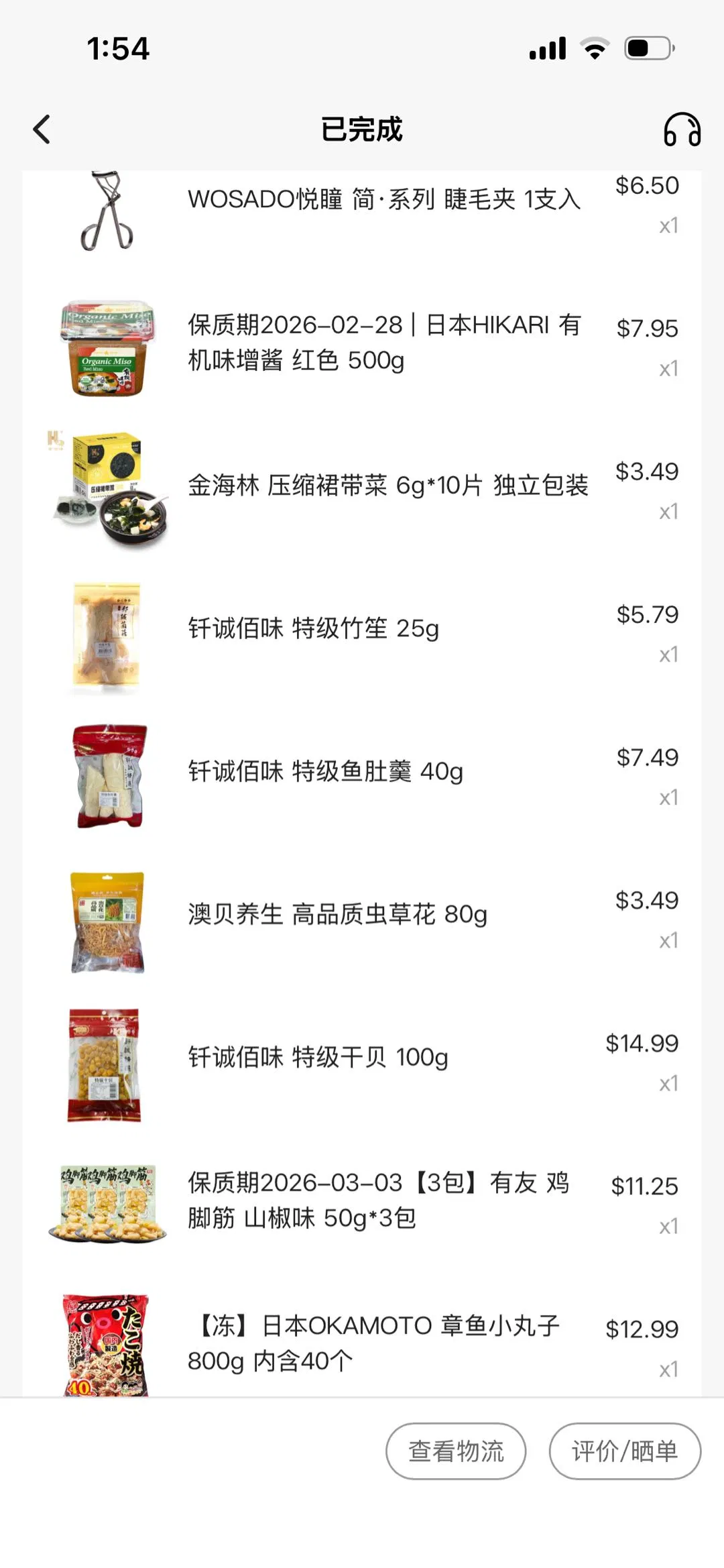This screenshot has width=724, height=1568.
Task: View 澳贝养生 高品质虫草花 80g details
Action: point(337,914)
